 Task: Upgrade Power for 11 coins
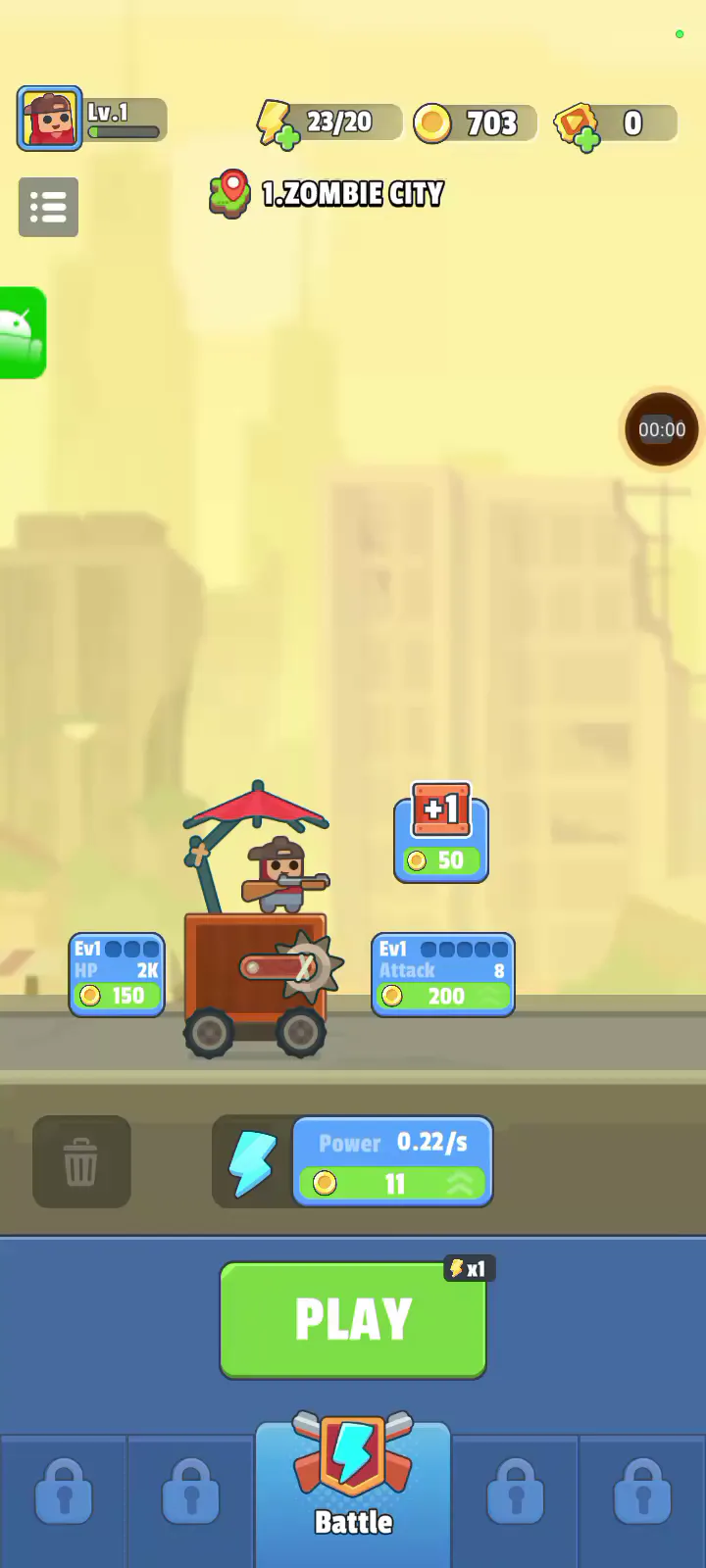[x=392, y=1161]
